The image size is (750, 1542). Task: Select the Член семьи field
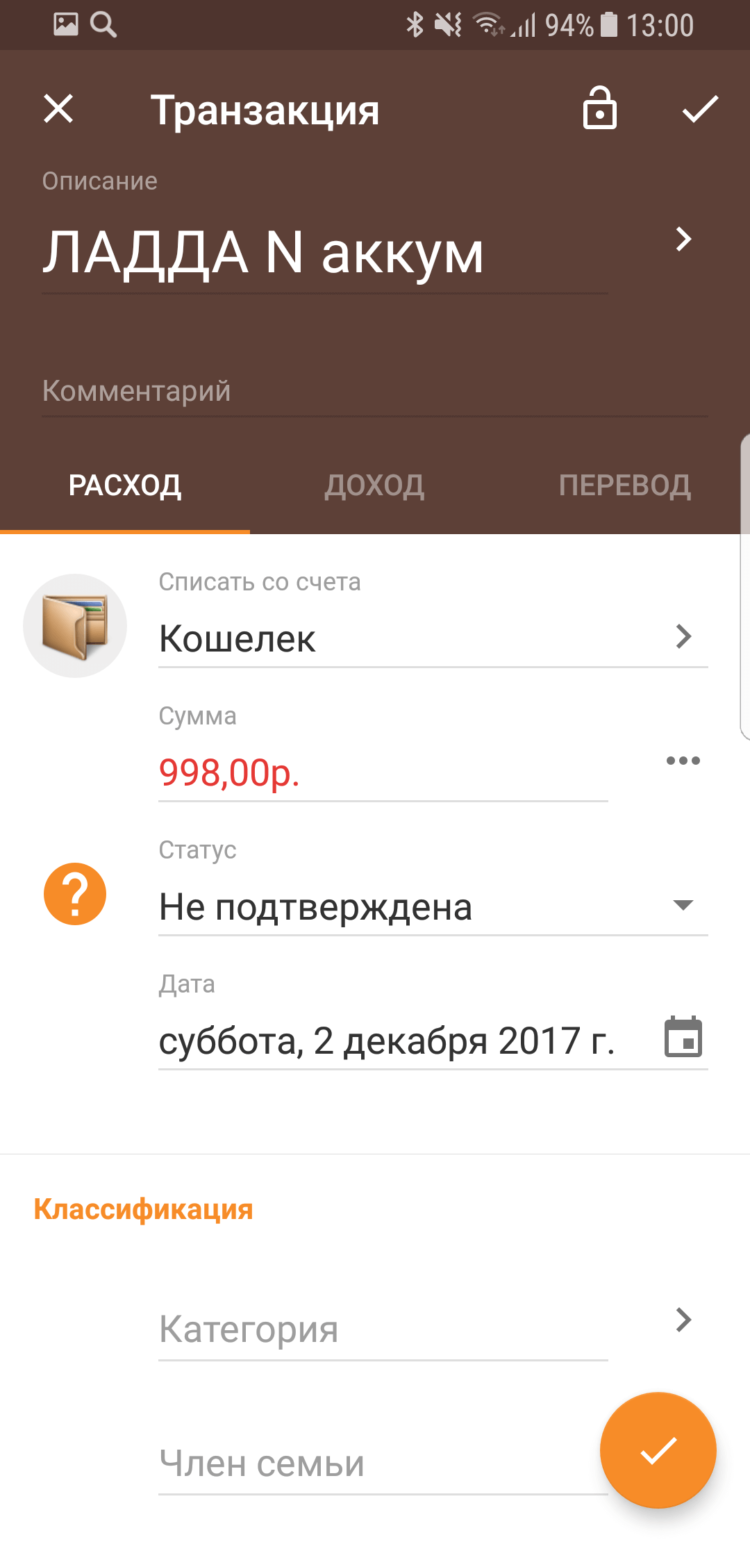(x=300, y=1463)
